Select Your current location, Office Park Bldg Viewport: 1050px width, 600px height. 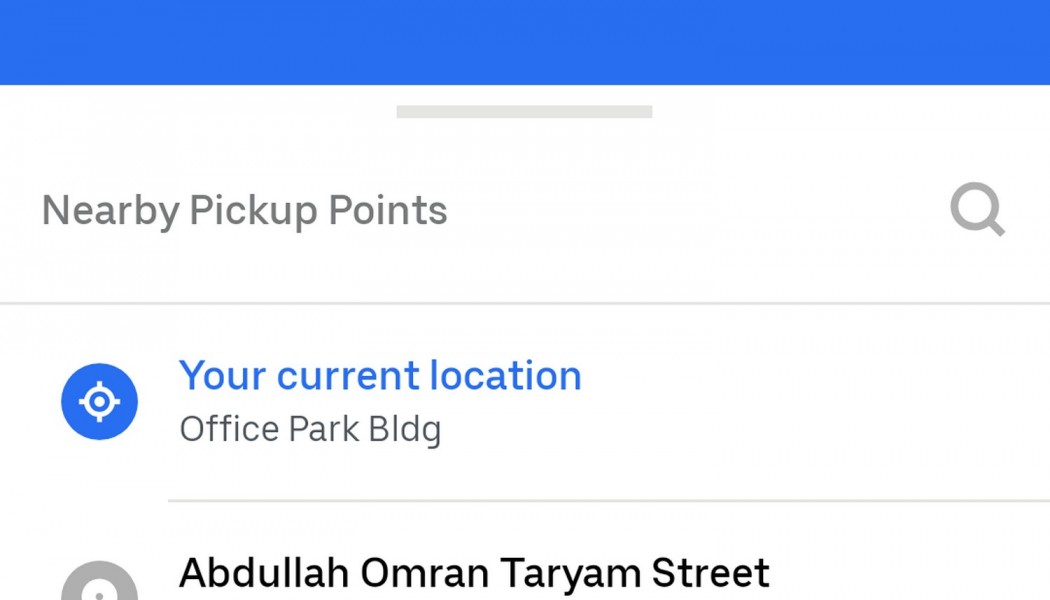coord(380,401)
